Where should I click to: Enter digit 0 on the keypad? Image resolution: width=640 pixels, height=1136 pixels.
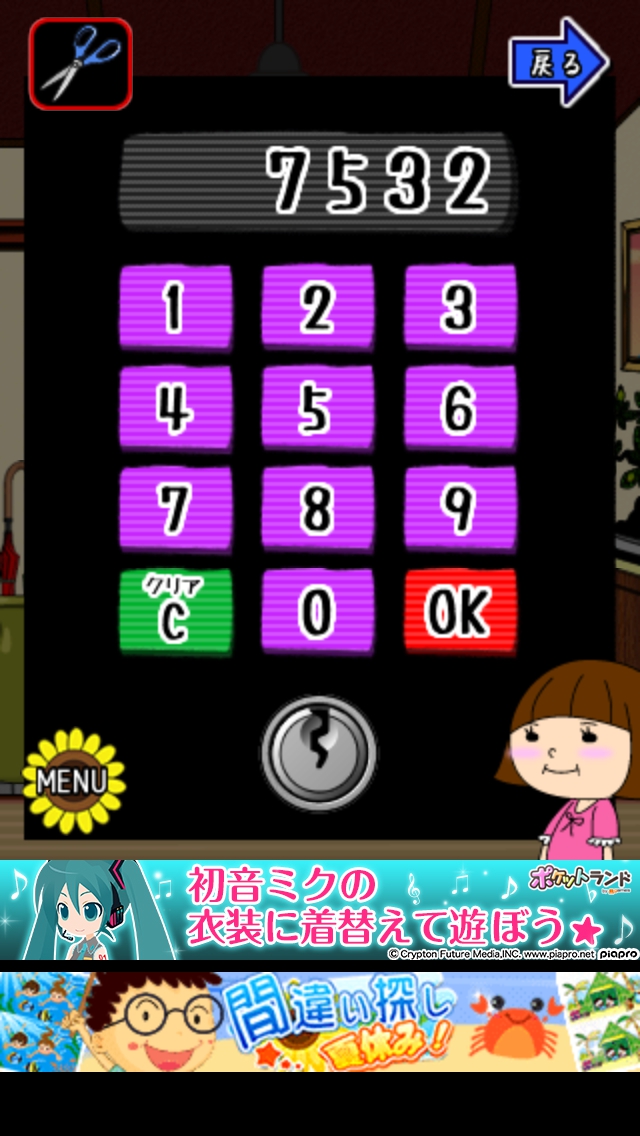click(x=317, y=612)
